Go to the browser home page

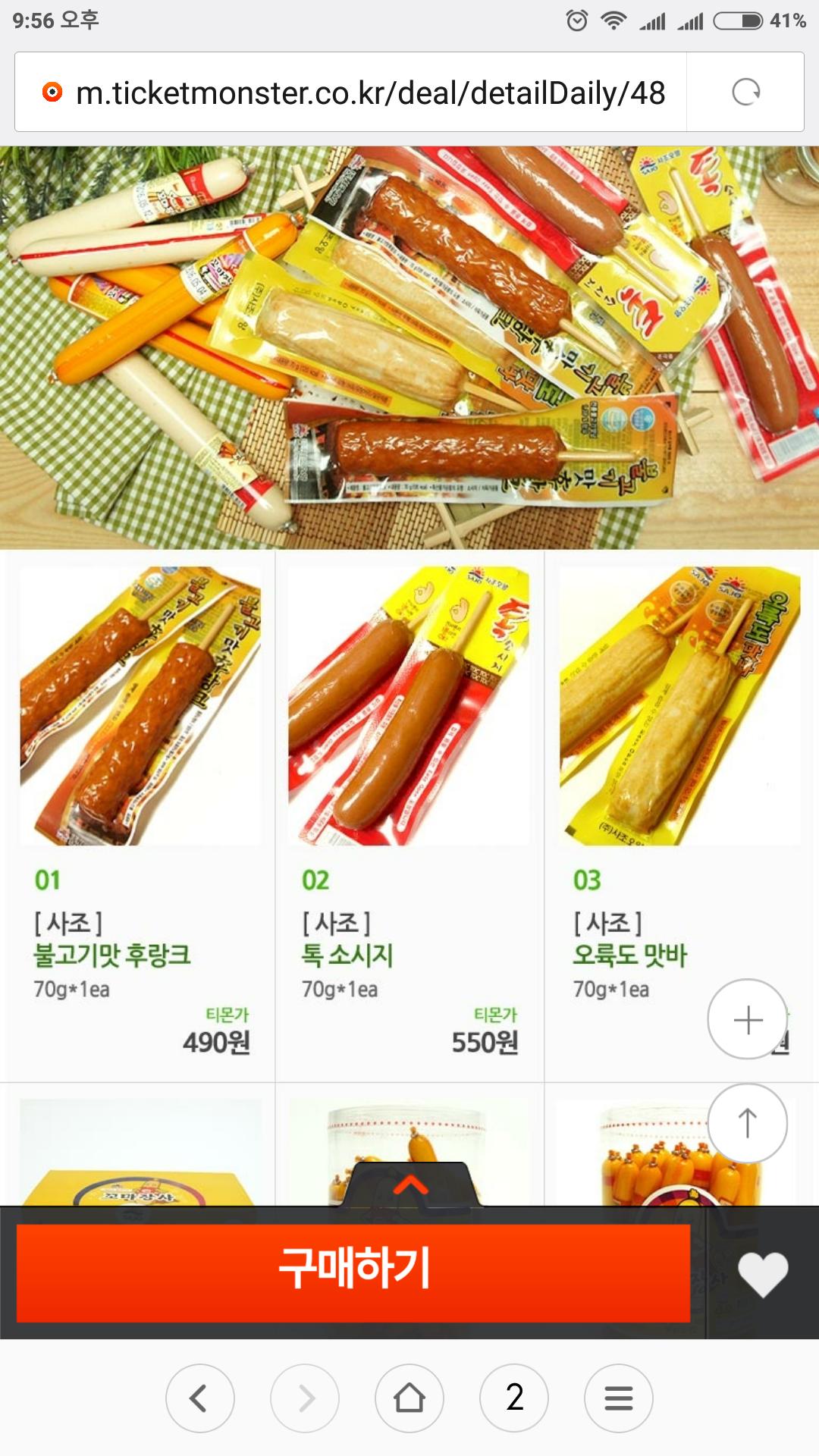click(409, 1398)
